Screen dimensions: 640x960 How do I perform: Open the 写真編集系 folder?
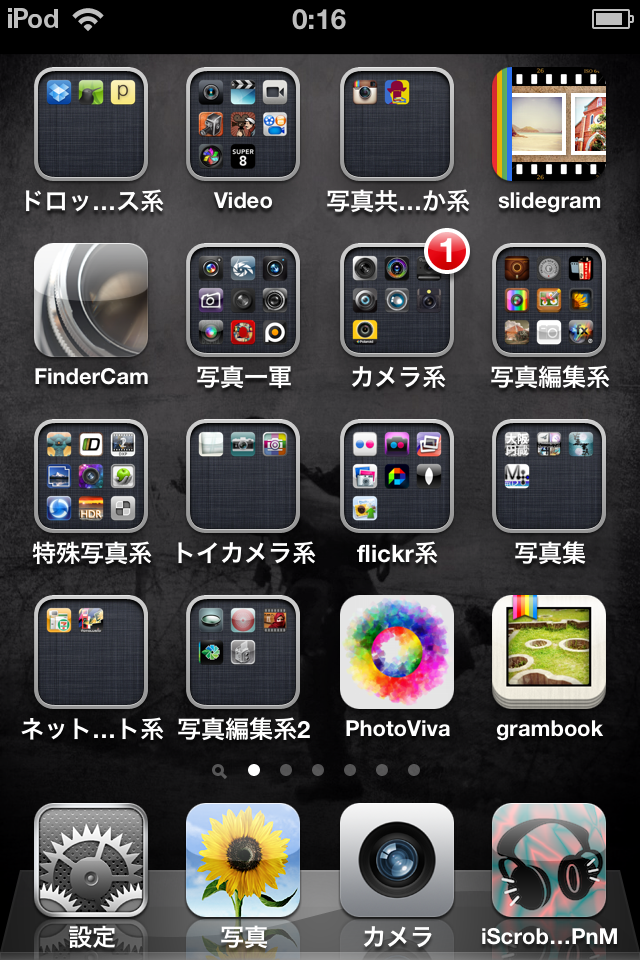549,300
